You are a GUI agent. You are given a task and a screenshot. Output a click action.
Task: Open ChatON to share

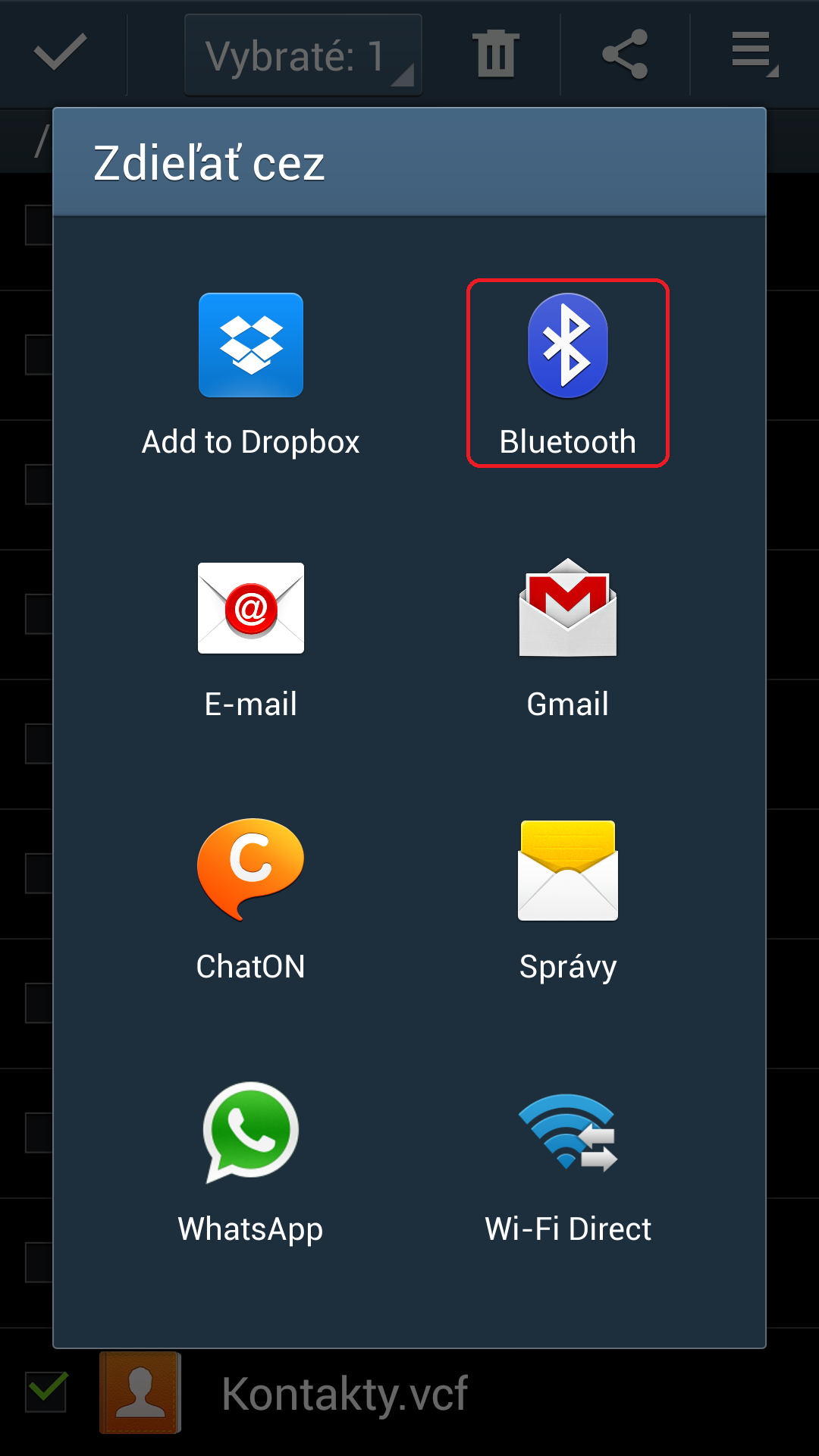pyautogui.click(x=250, y=899)
